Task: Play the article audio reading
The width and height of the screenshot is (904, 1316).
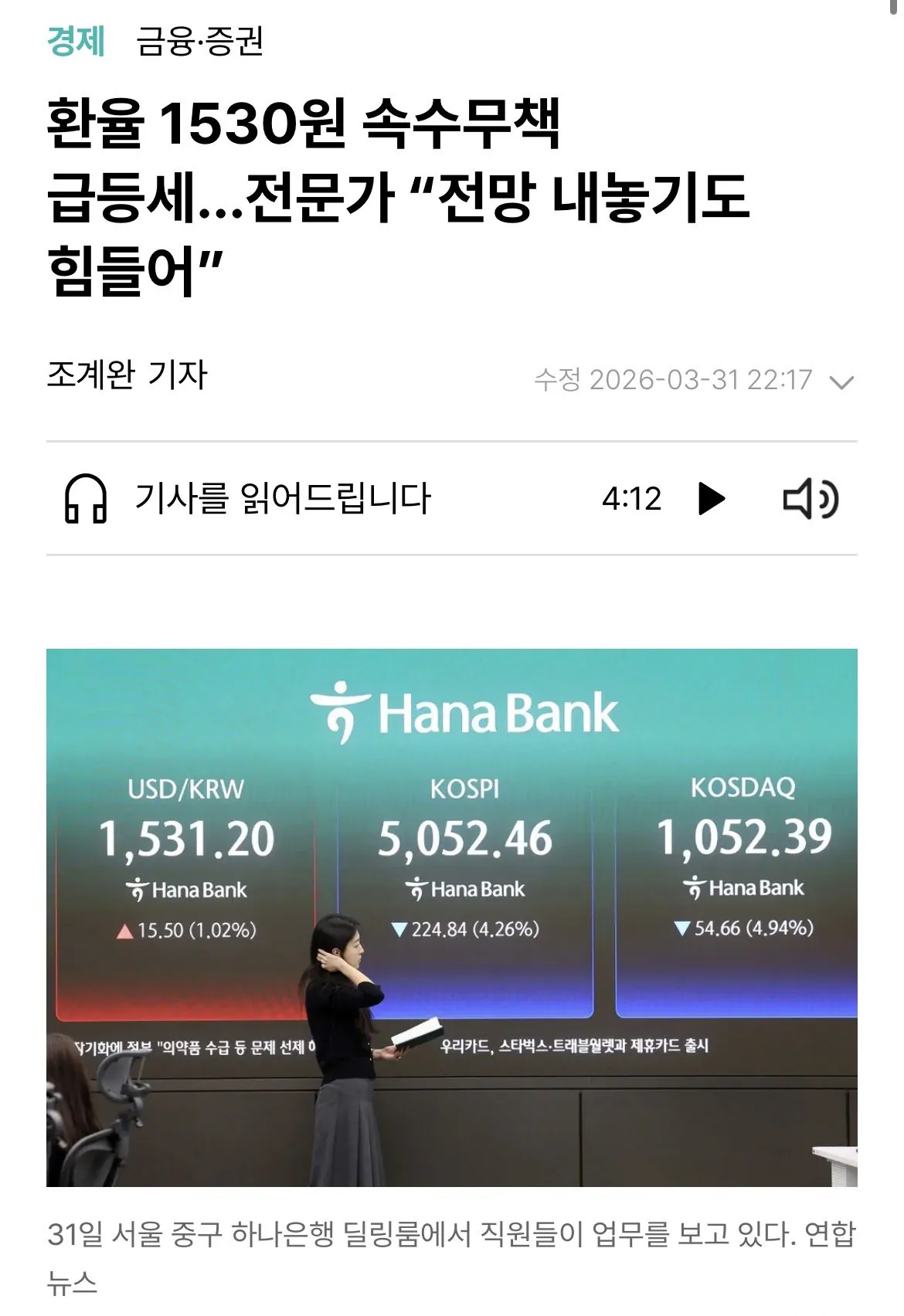Action: click(711, 499)
